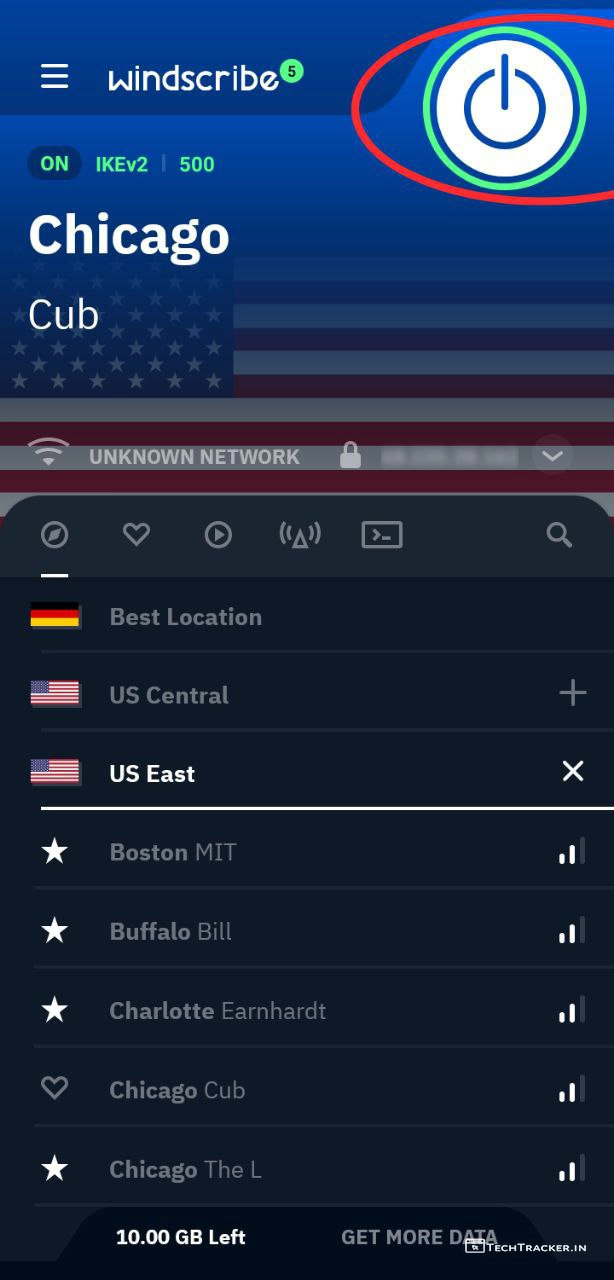The image size is (614, 1280).
Task: Switch to the favorites heart tab
Action: pos(137,536)
